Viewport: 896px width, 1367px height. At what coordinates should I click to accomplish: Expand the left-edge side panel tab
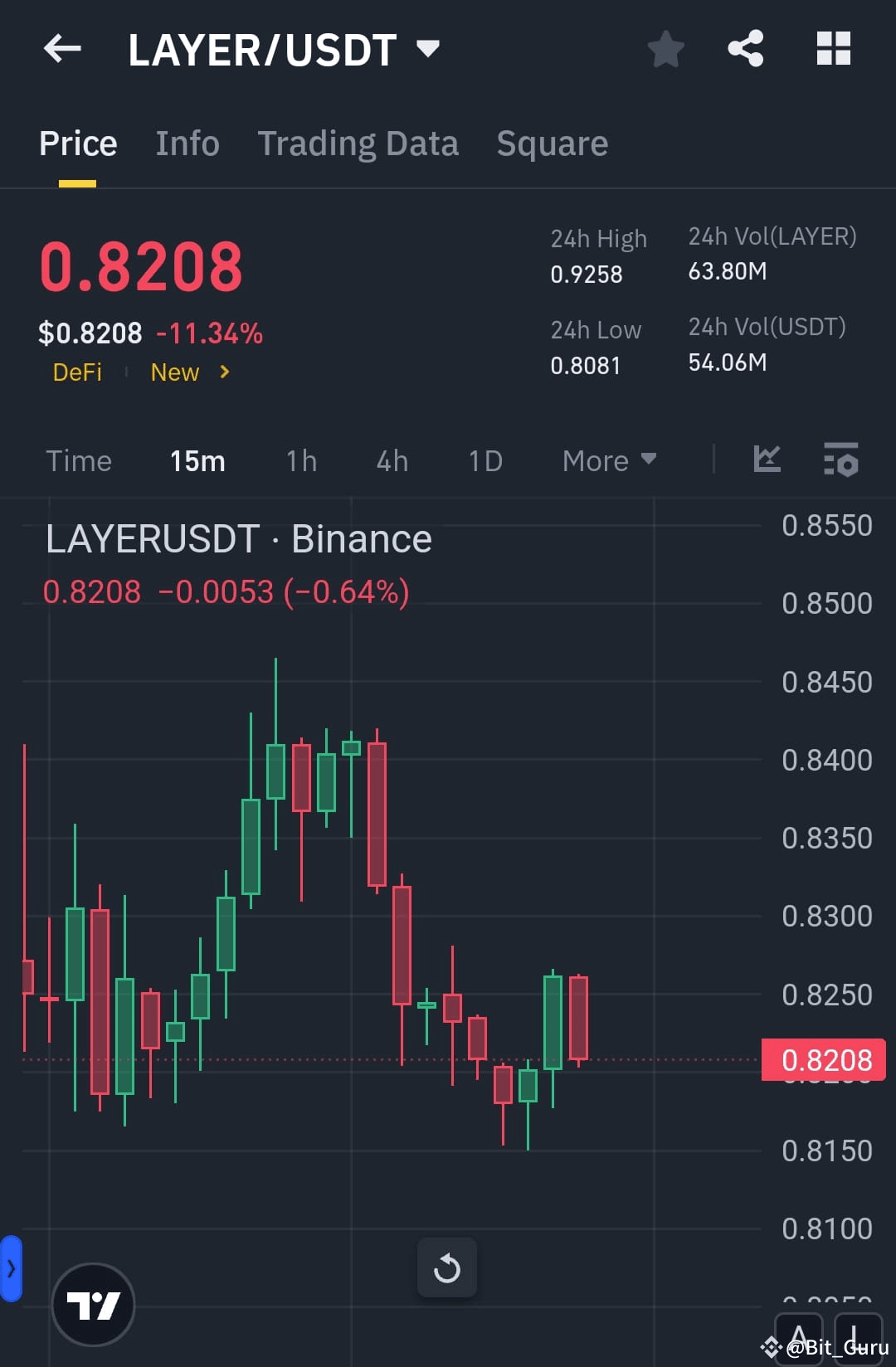(x=10, y=1267)
